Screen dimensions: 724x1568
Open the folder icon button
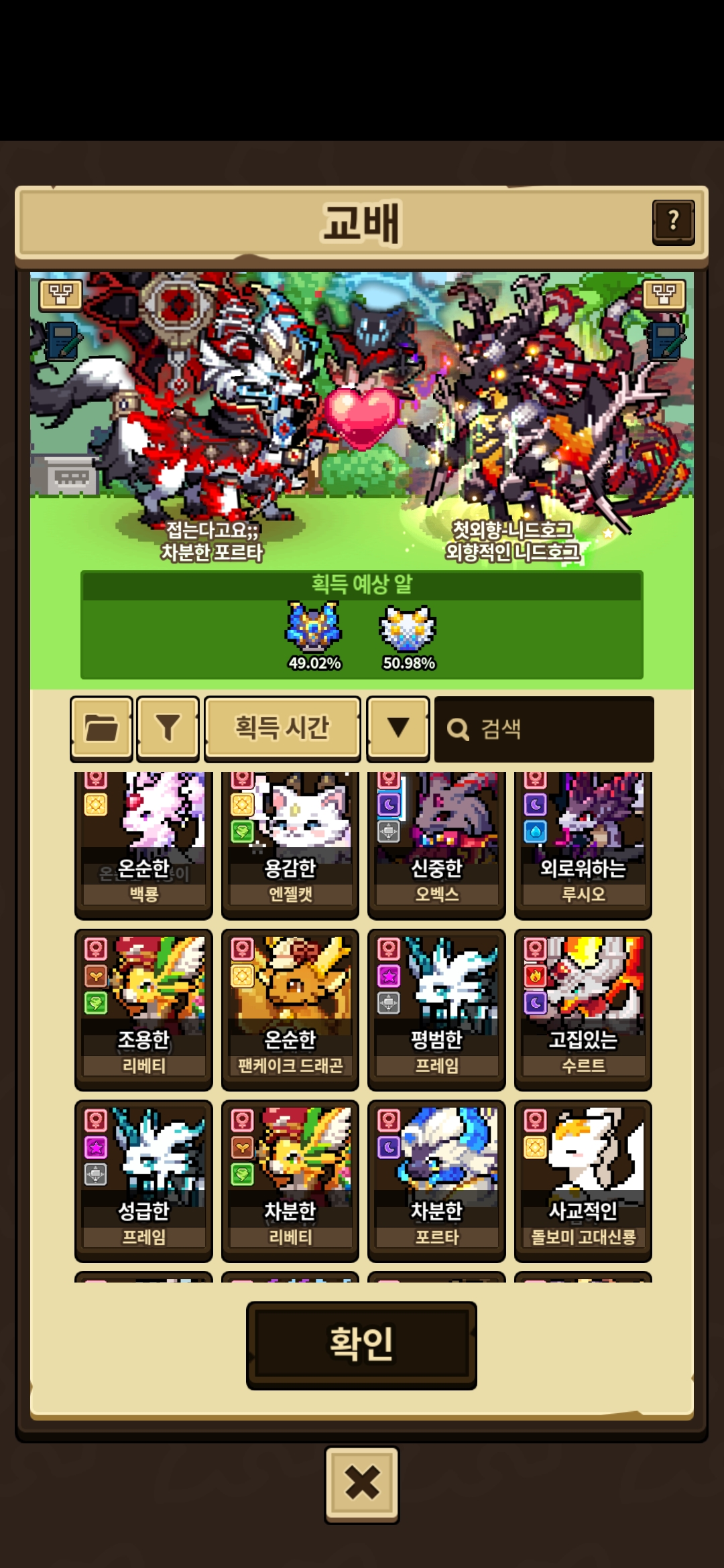point(101,728)
